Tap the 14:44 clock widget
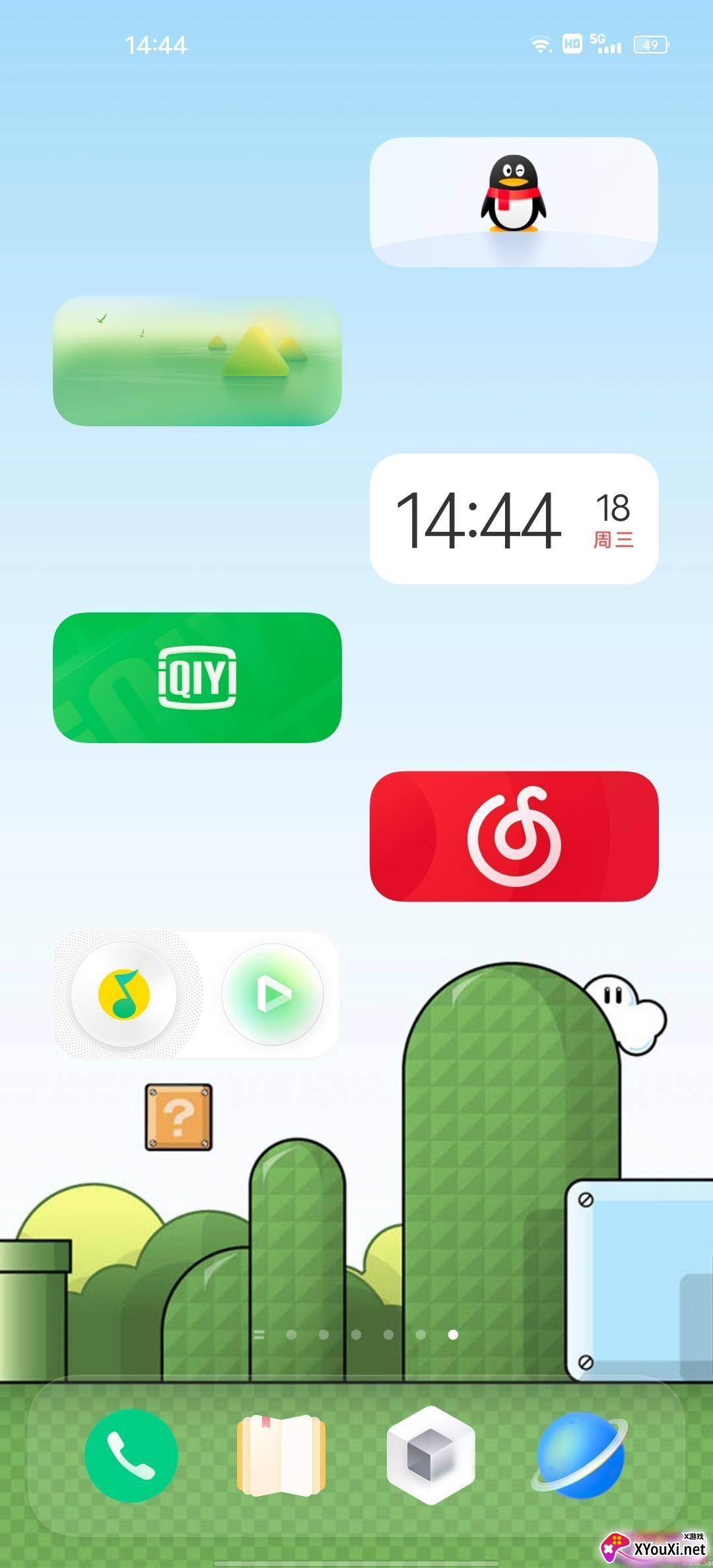 pyautogui.click(x=514, y=519)
